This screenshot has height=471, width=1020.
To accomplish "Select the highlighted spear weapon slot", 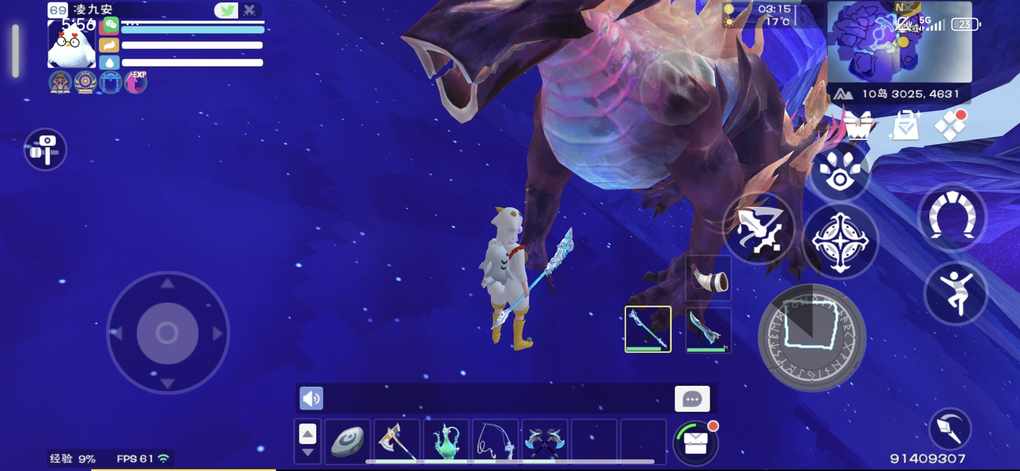I will [647, 330].
